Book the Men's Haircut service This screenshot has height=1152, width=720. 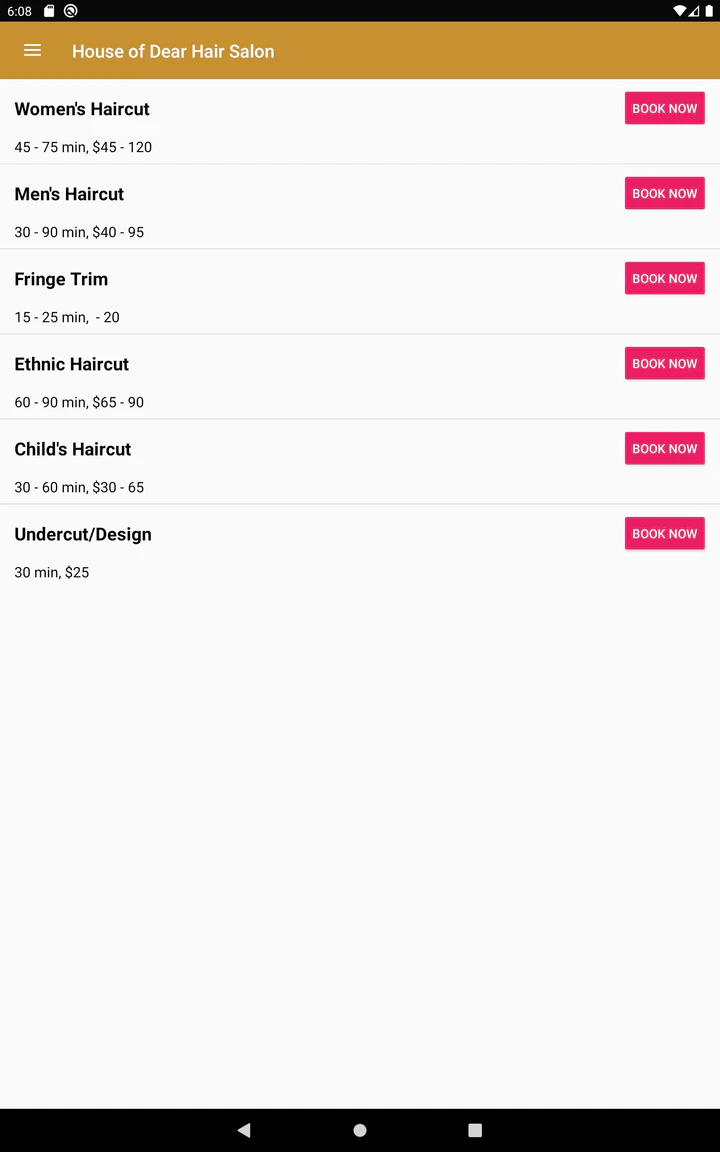pos(664,193)
